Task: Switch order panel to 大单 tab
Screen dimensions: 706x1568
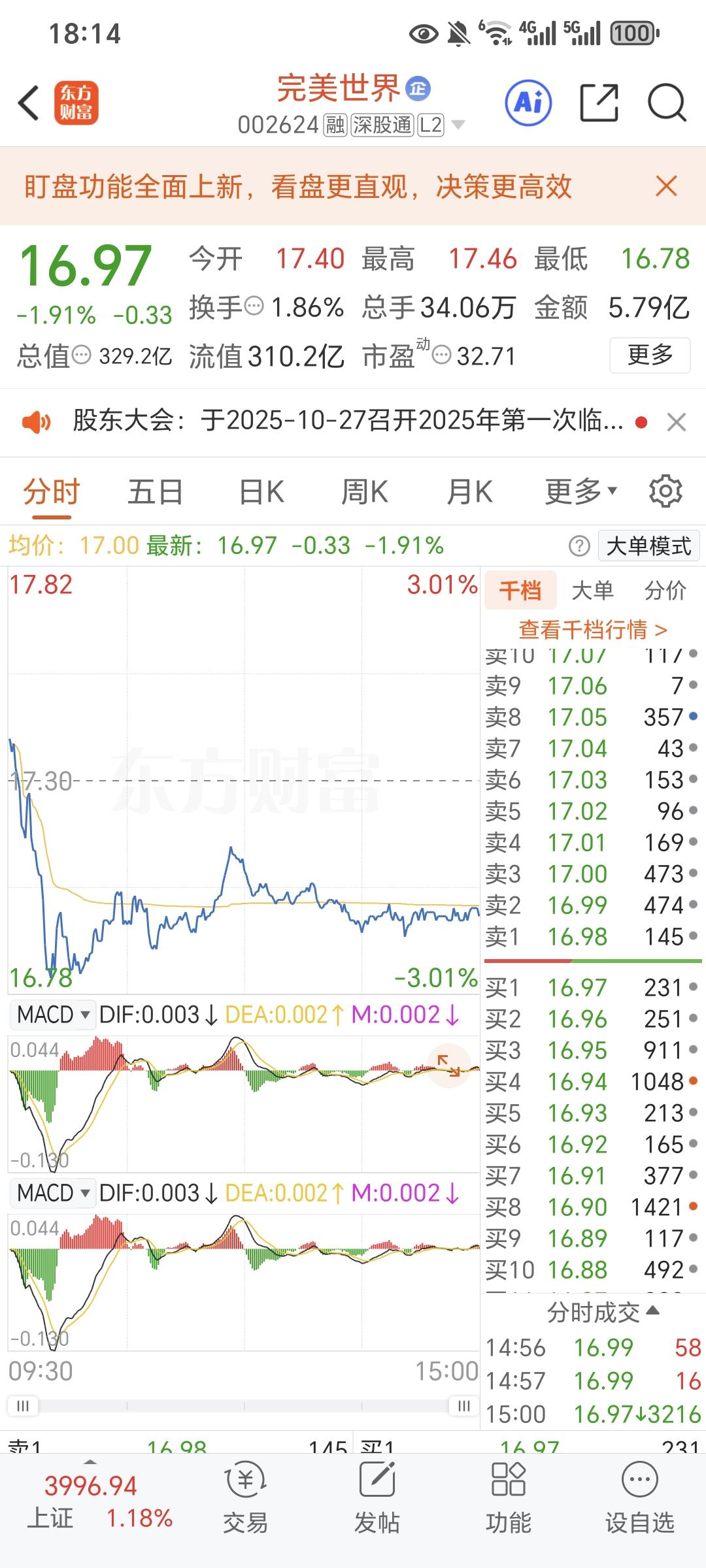Action: click(x=592, y=591)
